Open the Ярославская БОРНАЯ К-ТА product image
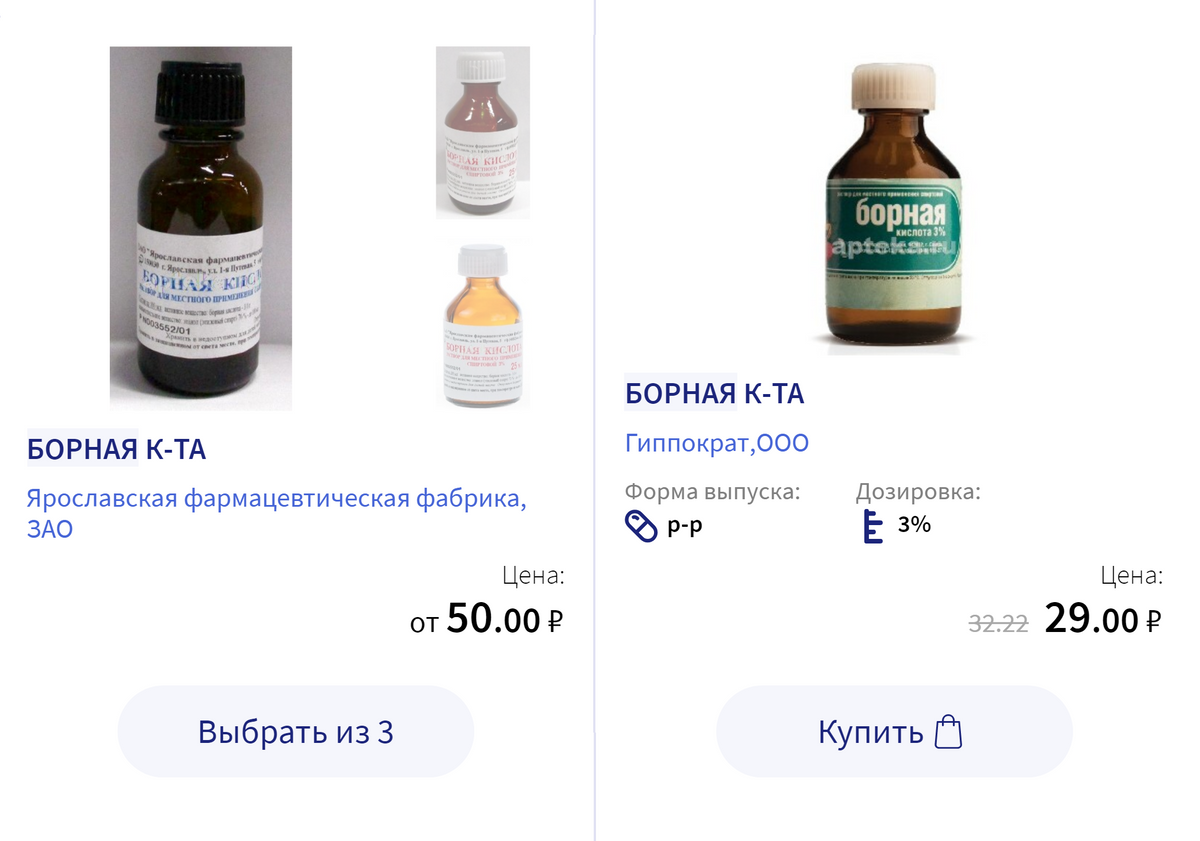 pos(201,228)
